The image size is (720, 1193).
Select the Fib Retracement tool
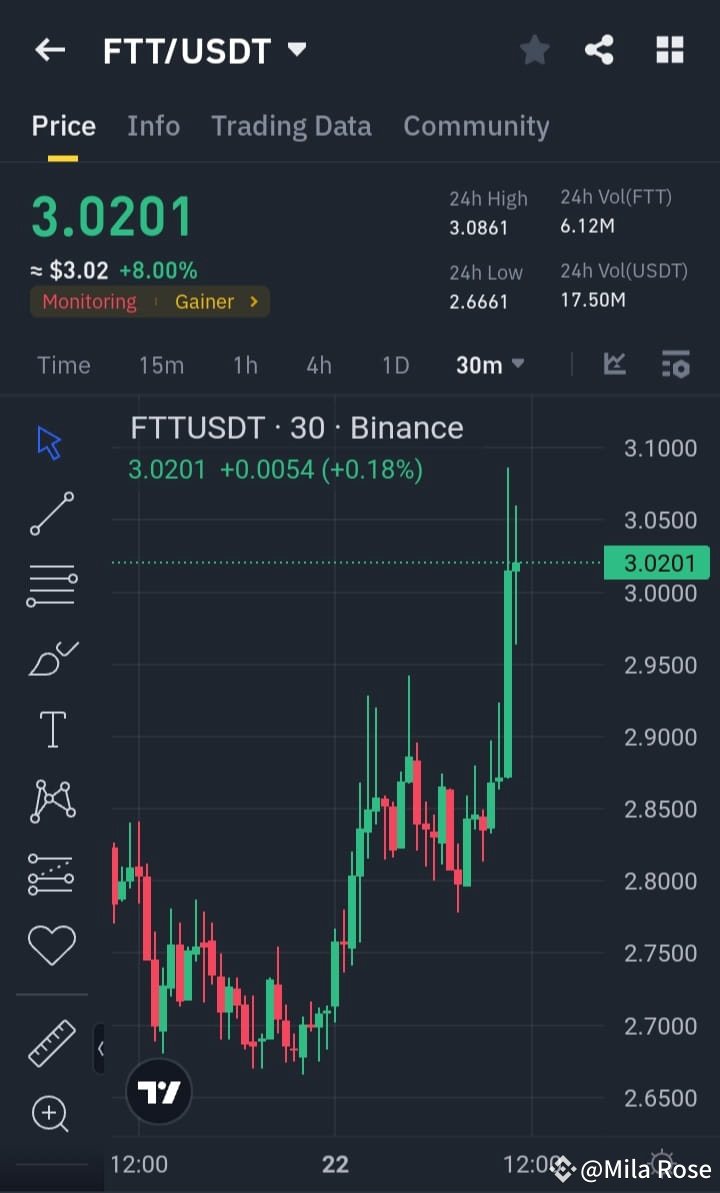pyautogui.click(x=51, y=584)
